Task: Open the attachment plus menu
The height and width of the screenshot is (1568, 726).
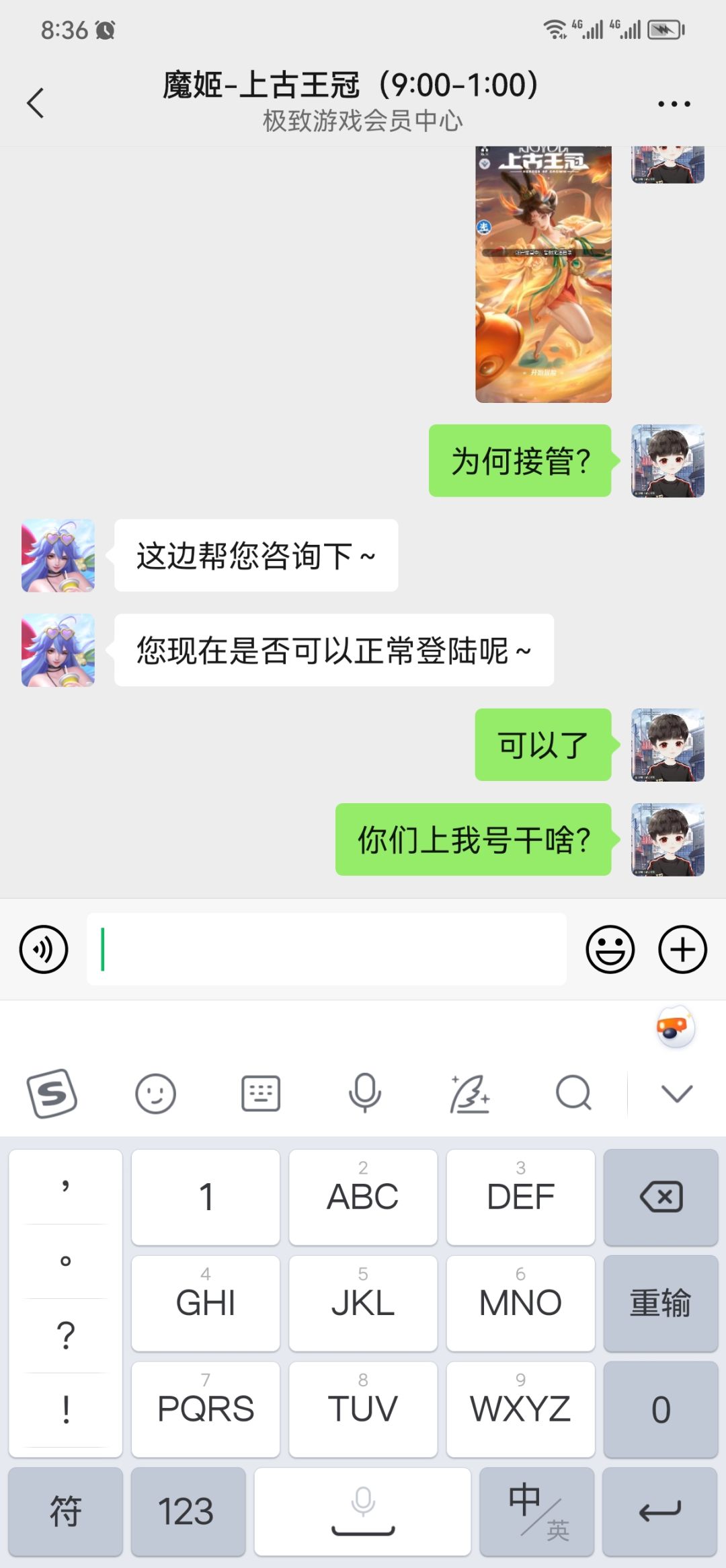Action: tap(683, 948)
